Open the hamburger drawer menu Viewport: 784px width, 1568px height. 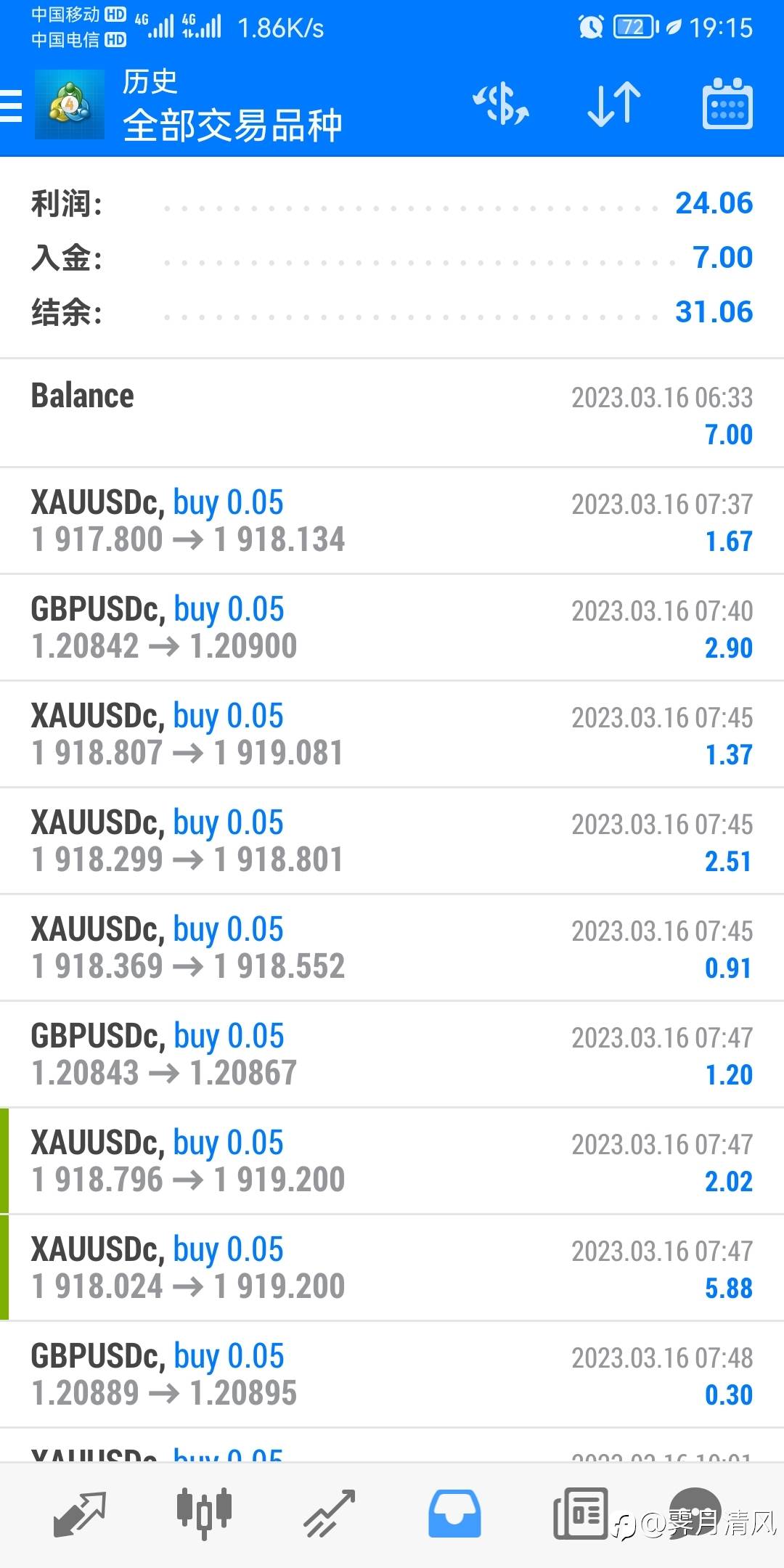11,106
